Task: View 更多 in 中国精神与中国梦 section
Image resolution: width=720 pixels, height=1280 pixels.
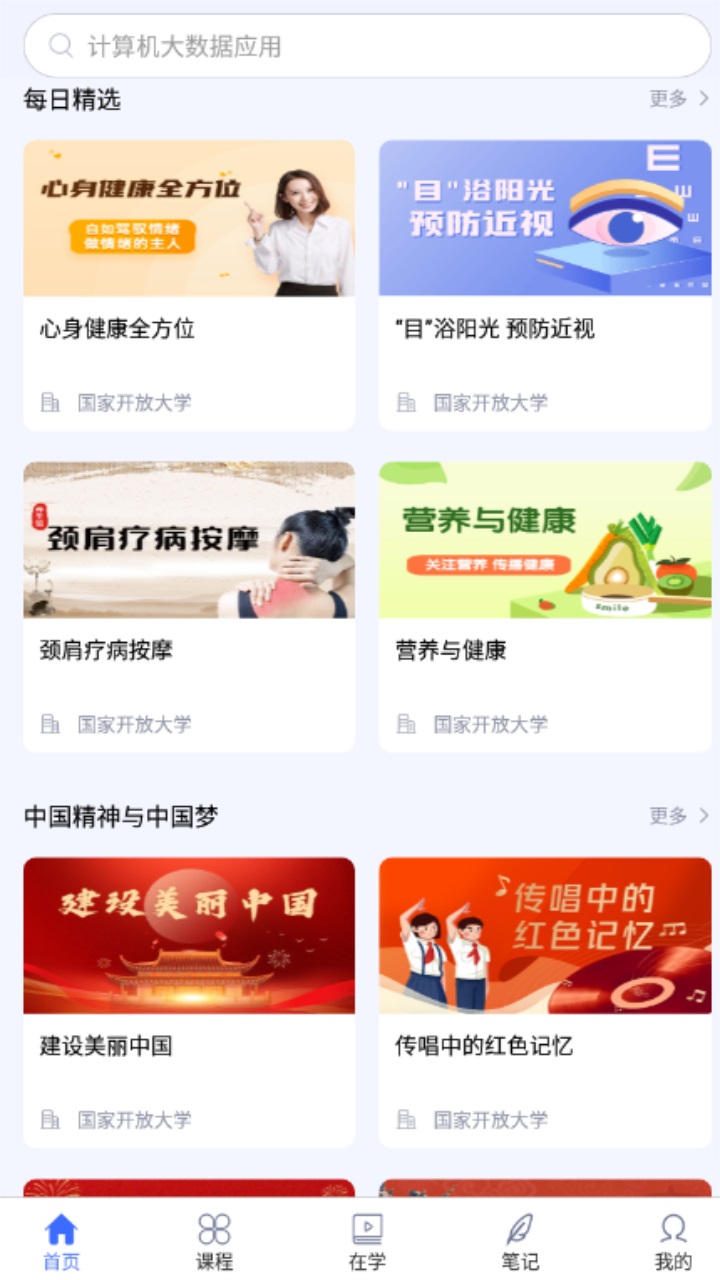Action: coord(678,816)
